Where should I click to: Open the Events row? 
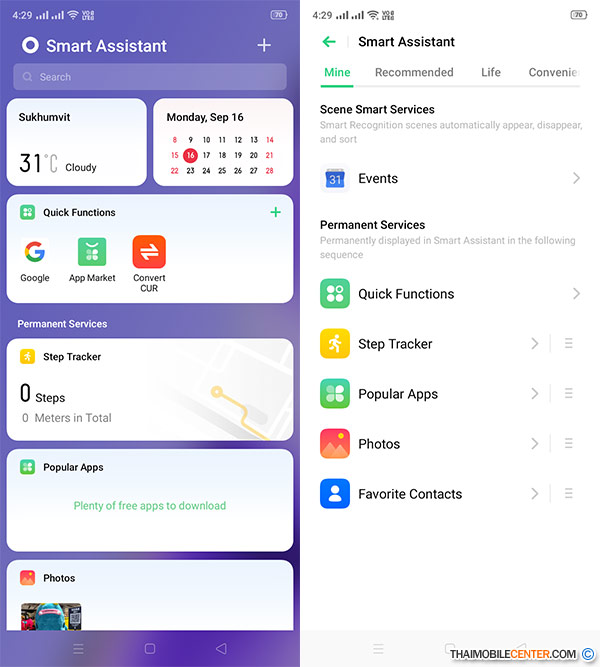[x=450, y=178]
